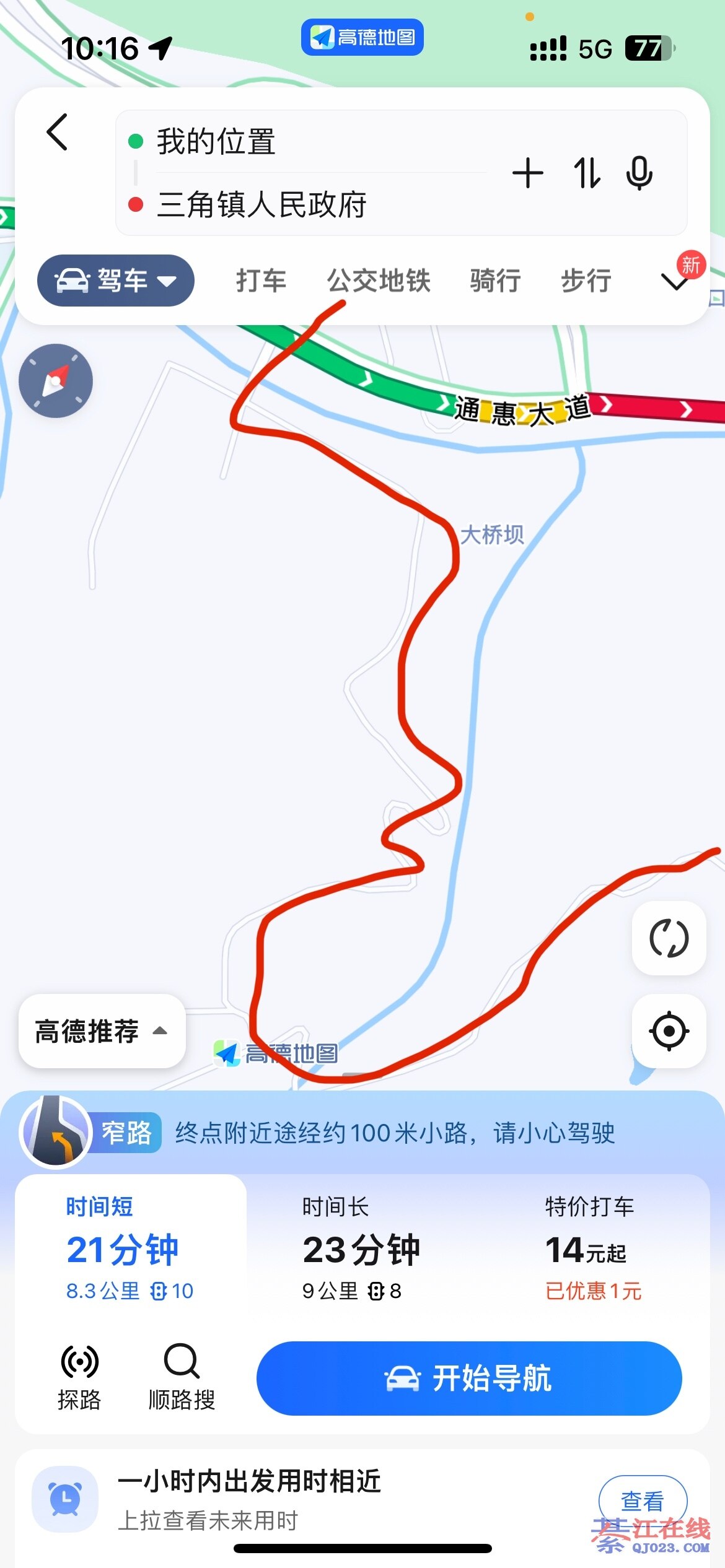This screenshot has height=1568, width=725.
Task: Expand more travel modes chevron
Action: [675, 282]
